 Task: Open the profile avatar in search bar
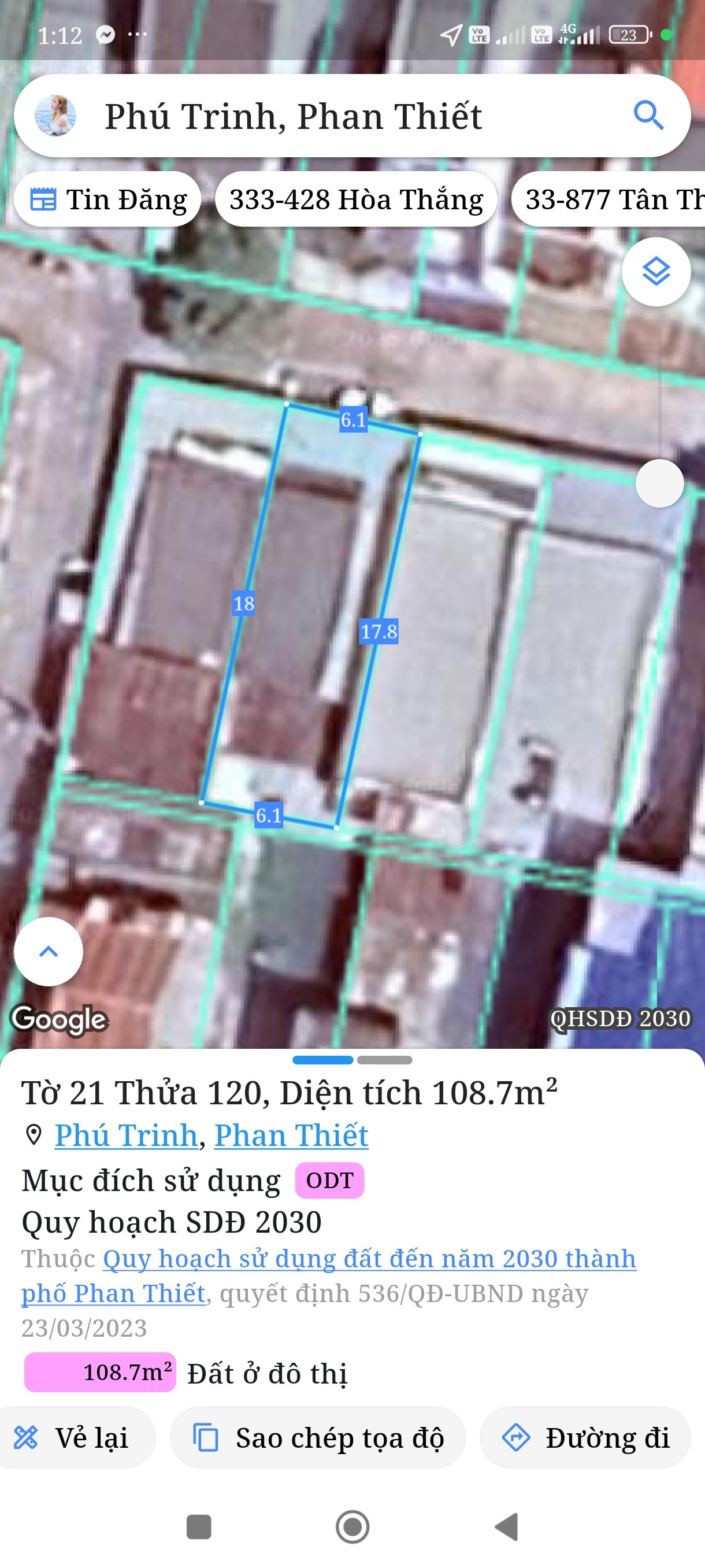[55, 116]
